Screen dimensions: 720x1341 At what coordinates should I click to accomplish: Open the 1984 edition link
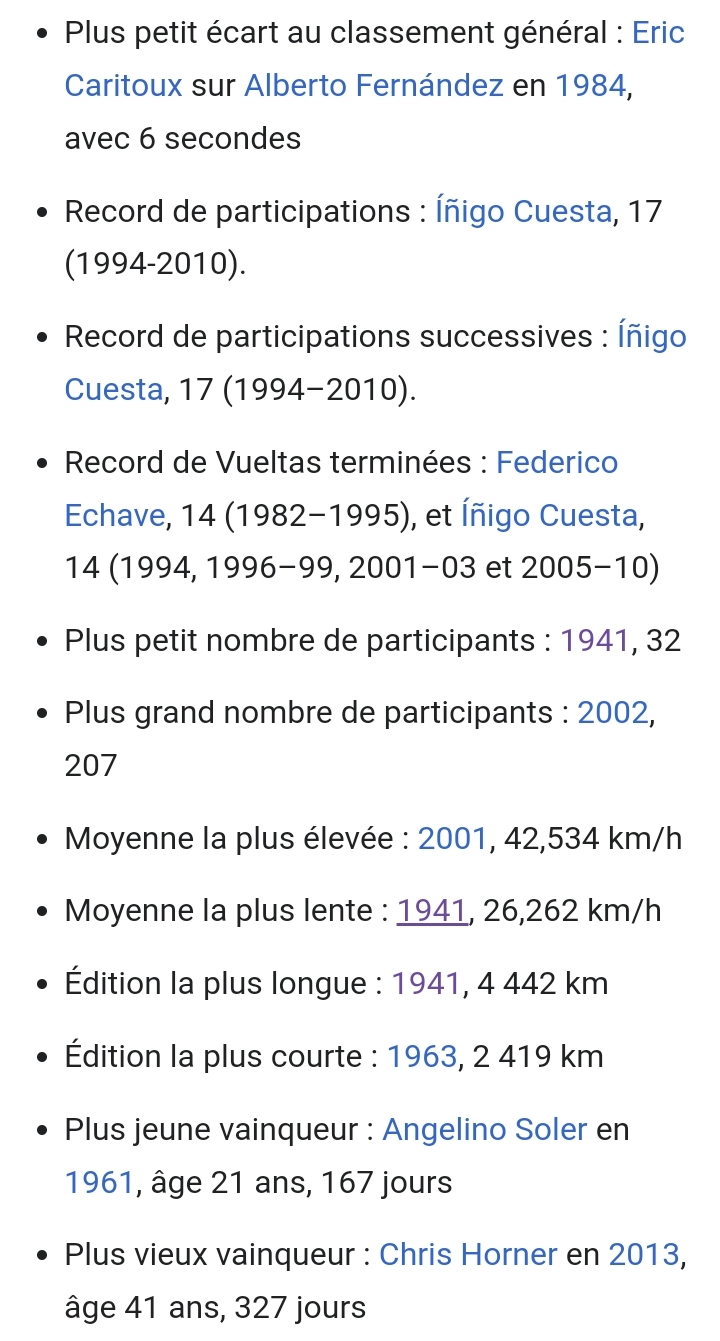click(590, 86)
